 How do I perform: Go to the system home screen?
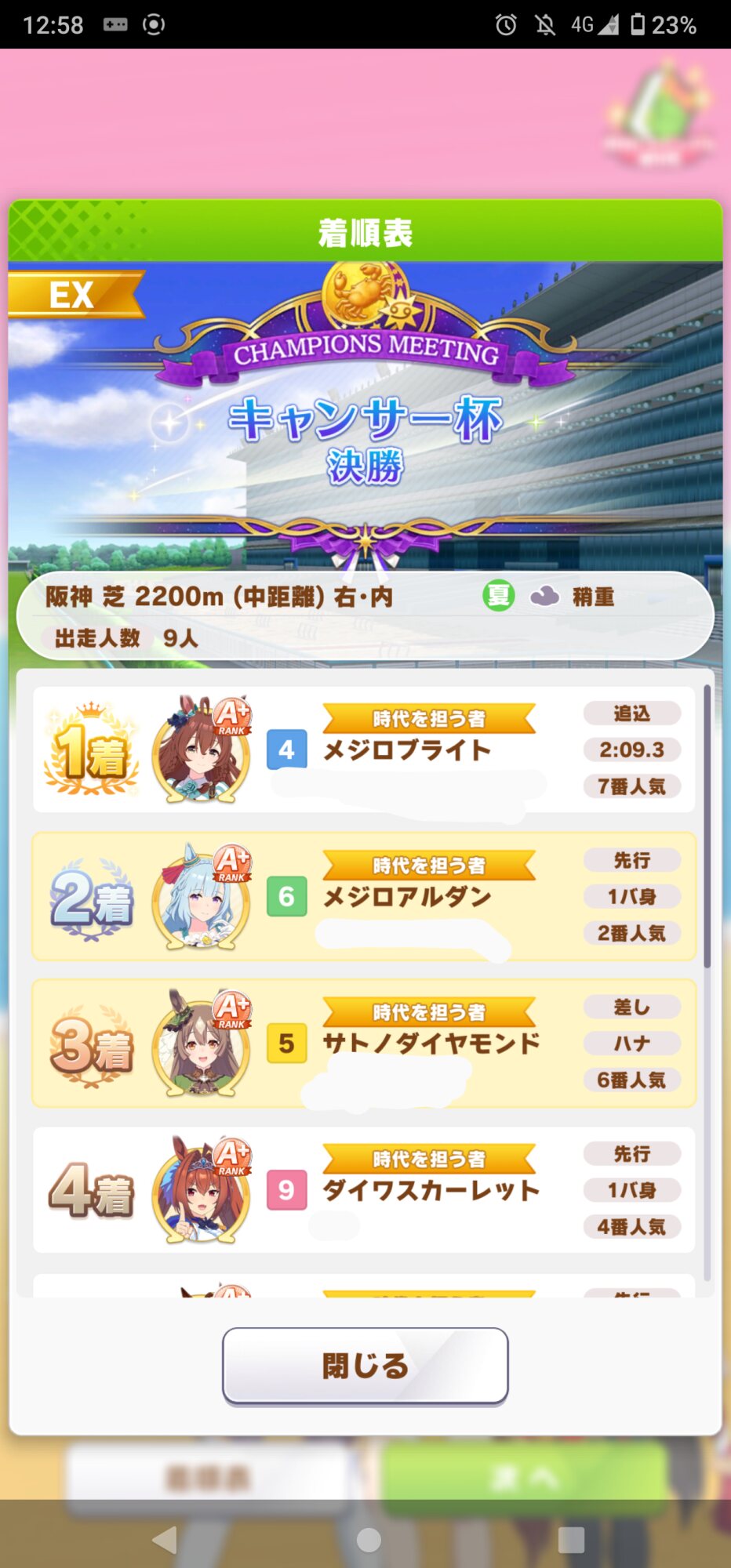[x=369, y=1540]
